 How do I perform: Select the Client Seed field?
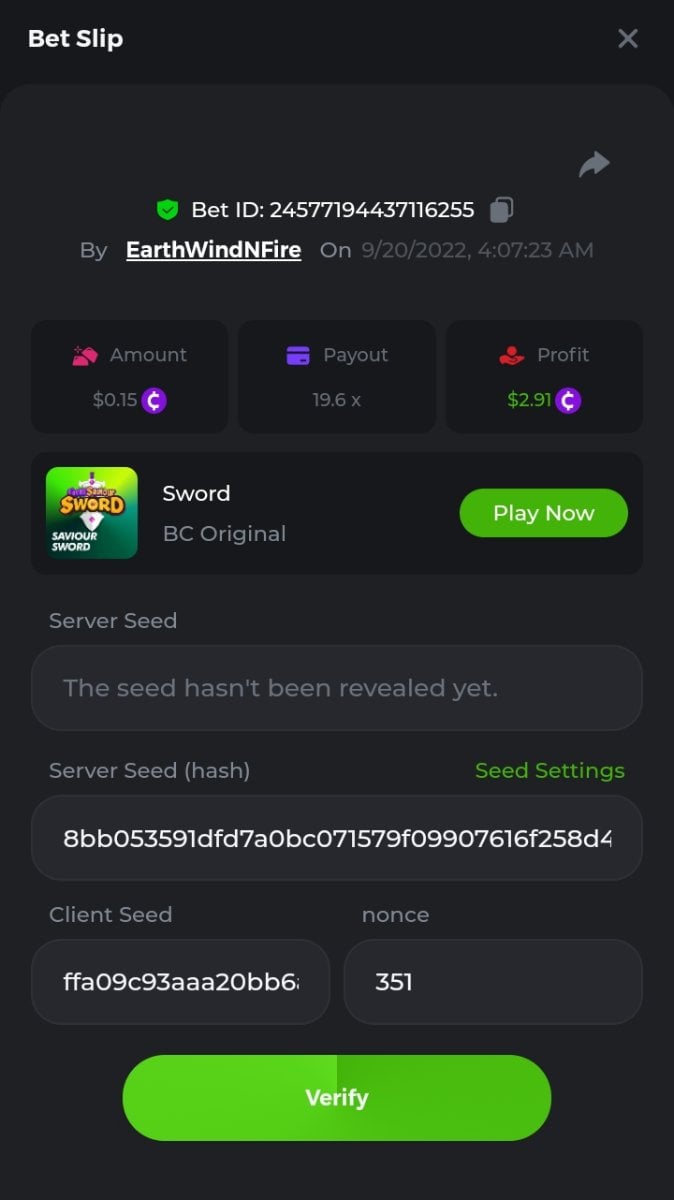tap(181, 981)
